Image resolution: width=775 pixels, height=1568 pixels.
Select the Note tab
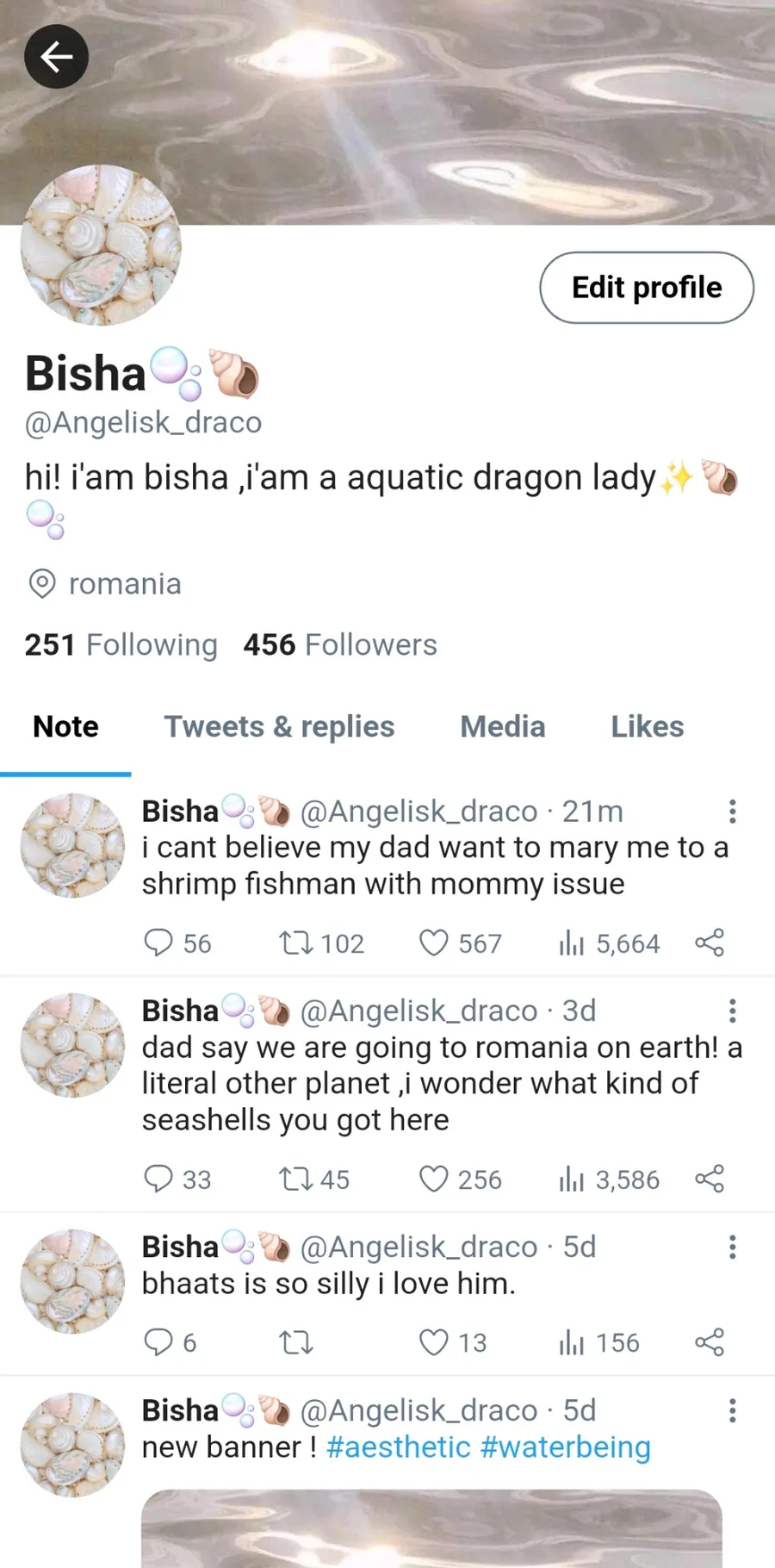point(65,726)
